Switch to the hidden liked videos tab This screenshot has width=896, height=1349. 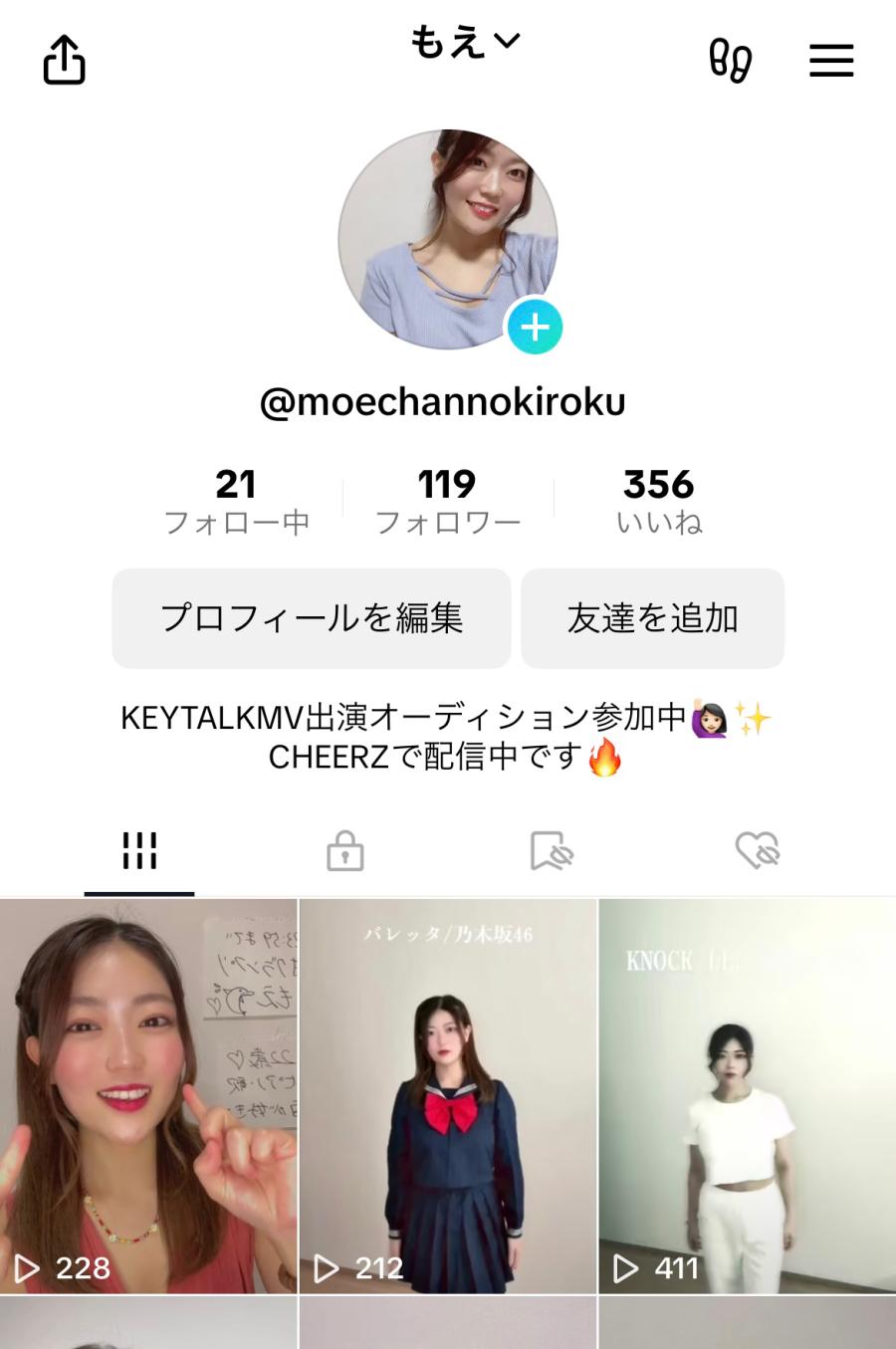pyautogui.click(x=758, y=851)
